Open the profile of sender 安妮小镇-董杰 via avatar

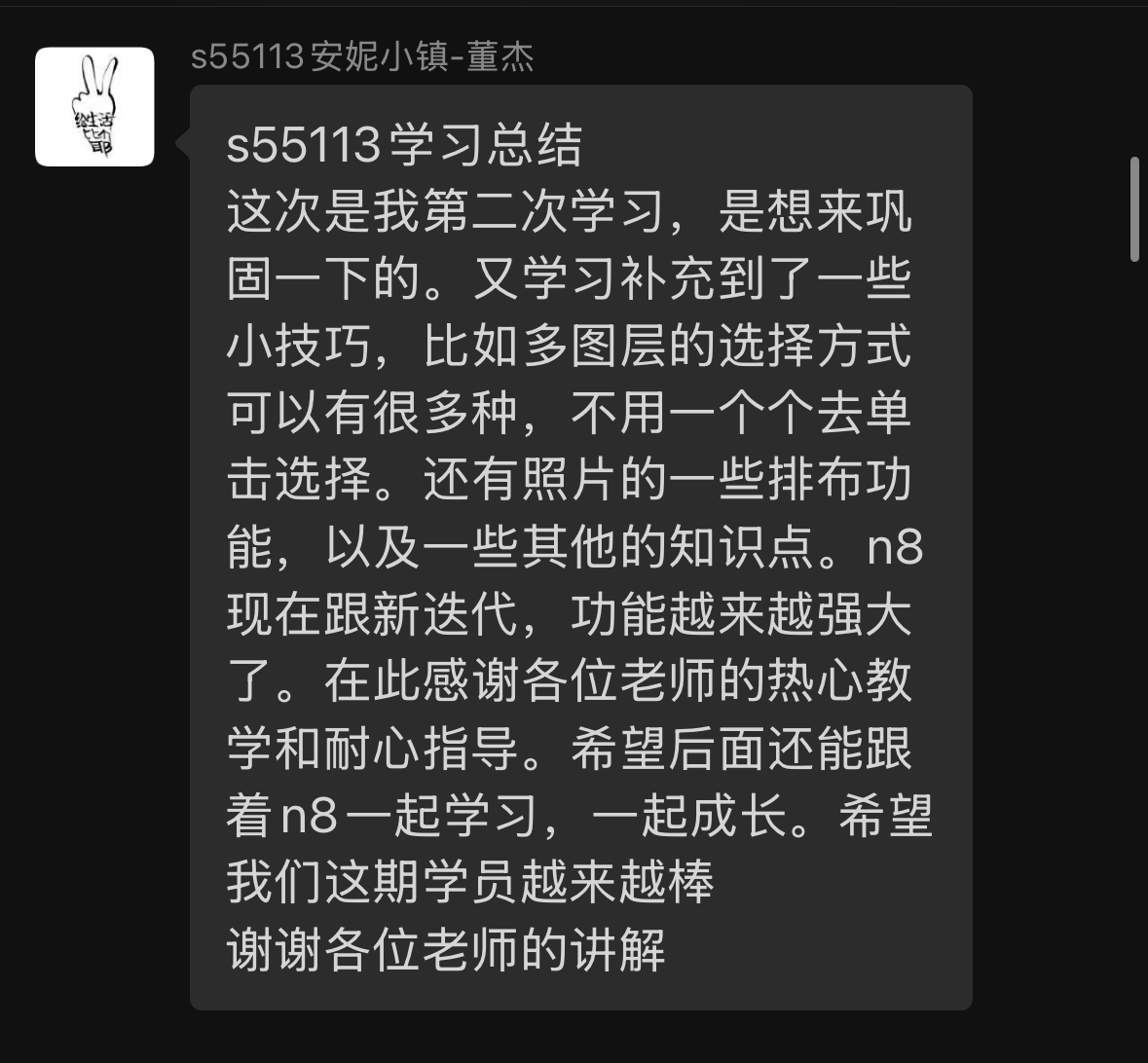click(94, 107)
